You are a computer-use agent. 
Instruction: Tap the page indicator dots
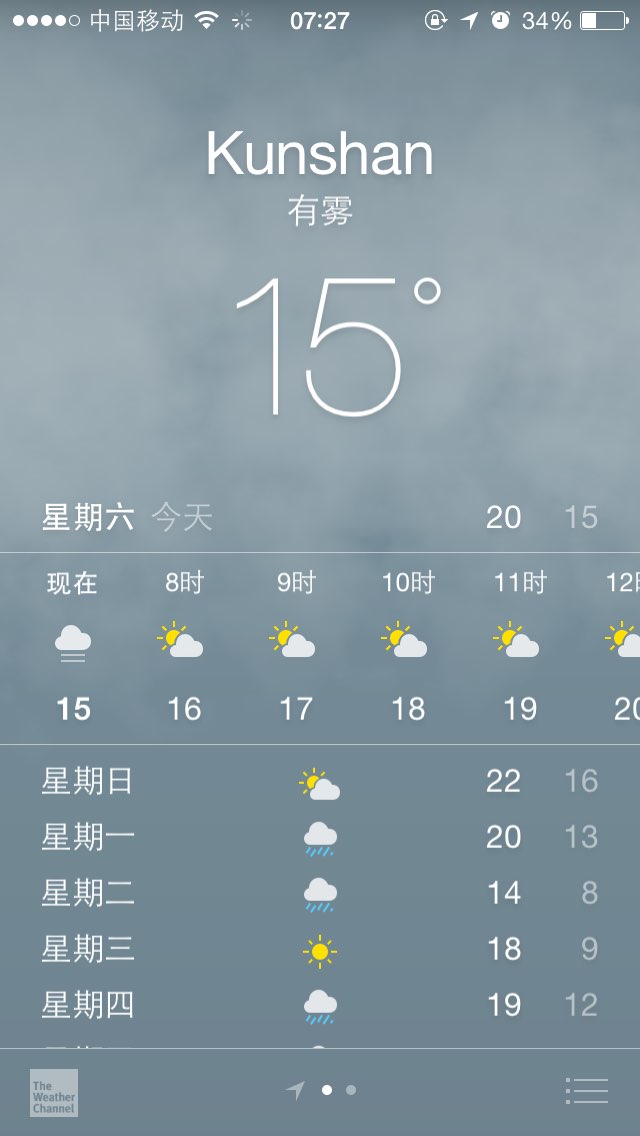320,1090
